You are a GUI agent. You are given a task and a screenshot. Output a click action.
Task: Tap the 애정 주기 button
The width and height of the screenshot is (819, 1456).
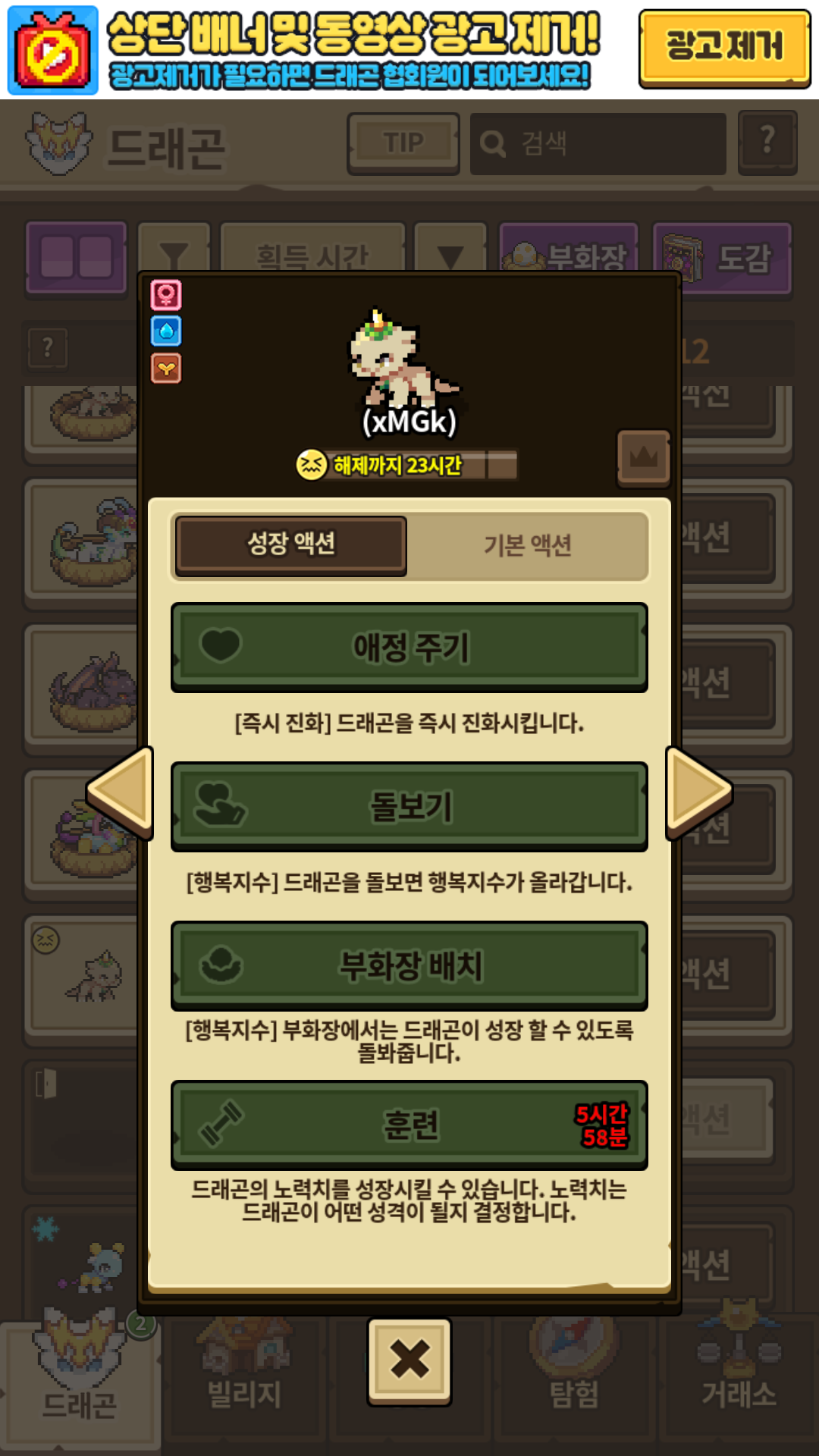click(x=409, y=647)
